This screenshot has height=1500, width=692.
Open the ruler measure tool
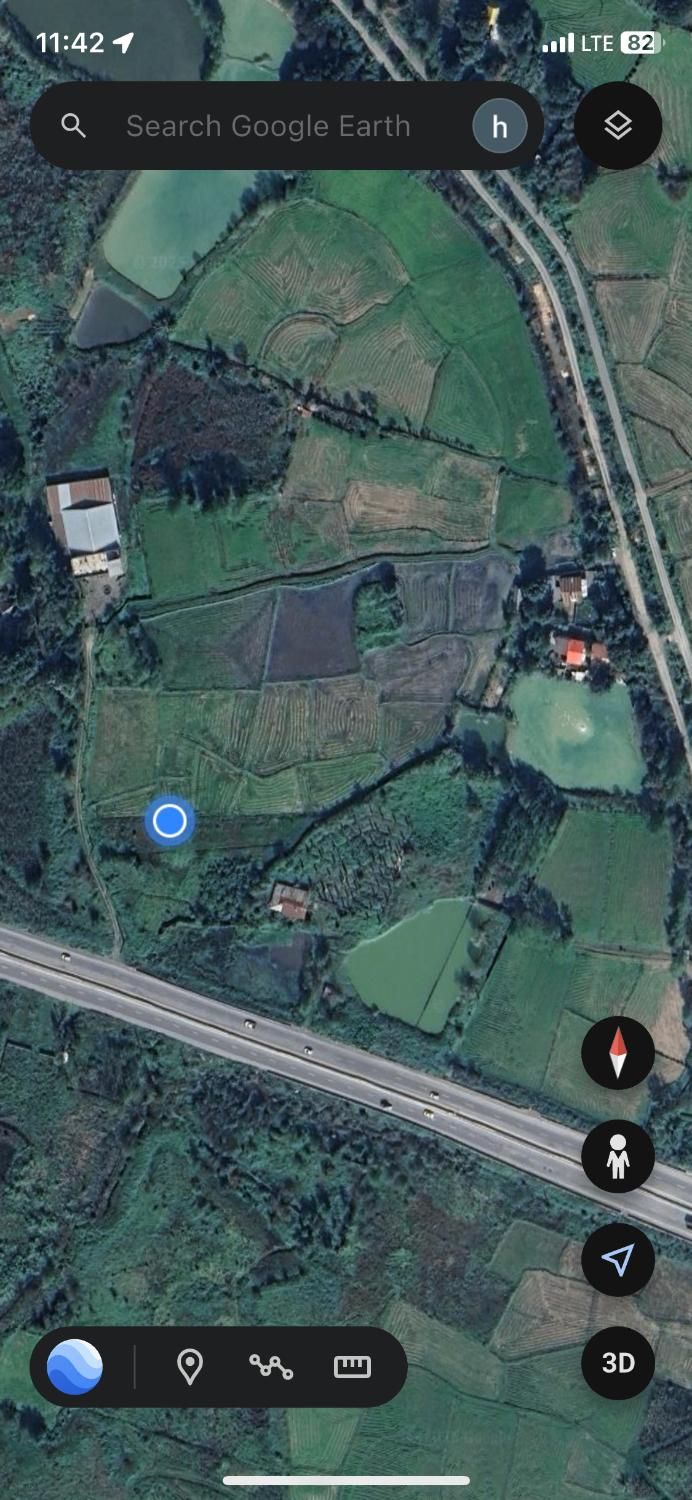coord(352,1366)
